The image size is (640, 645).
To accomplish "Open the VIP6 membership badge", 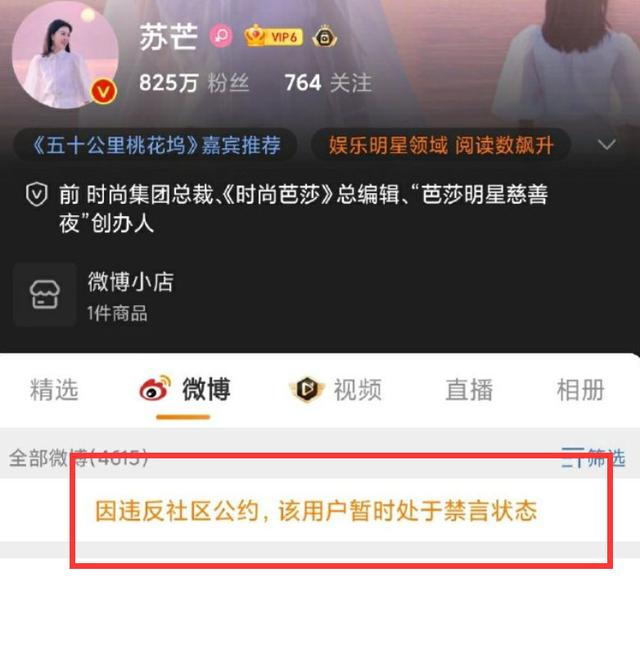I will [x=273, y=37].
